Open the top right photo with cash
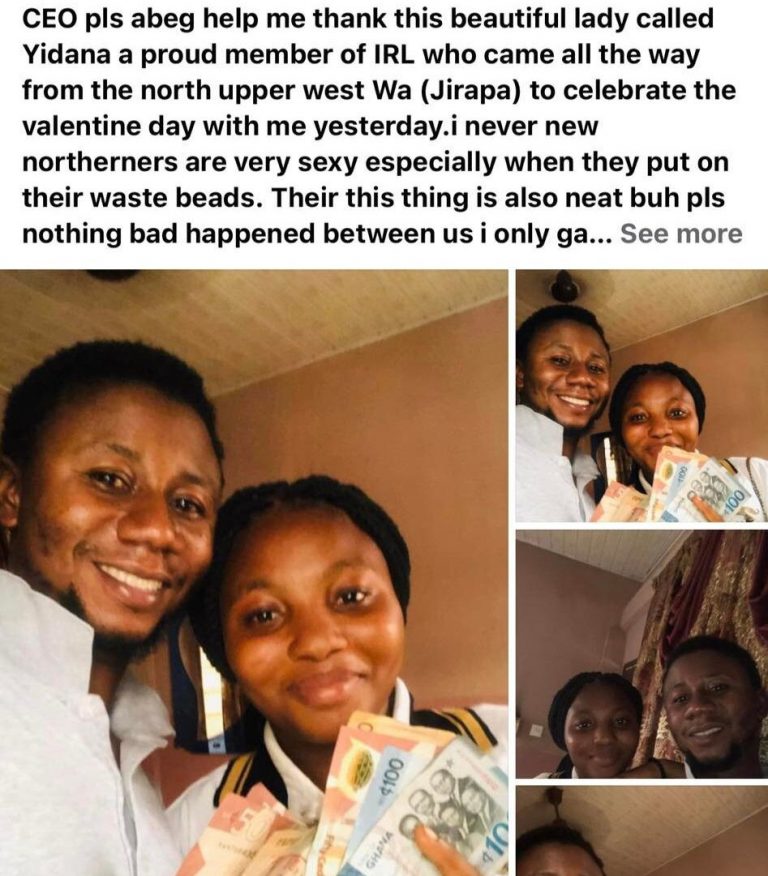The width and height of the screenshot is (768, 876). click(x=641, y=396)
